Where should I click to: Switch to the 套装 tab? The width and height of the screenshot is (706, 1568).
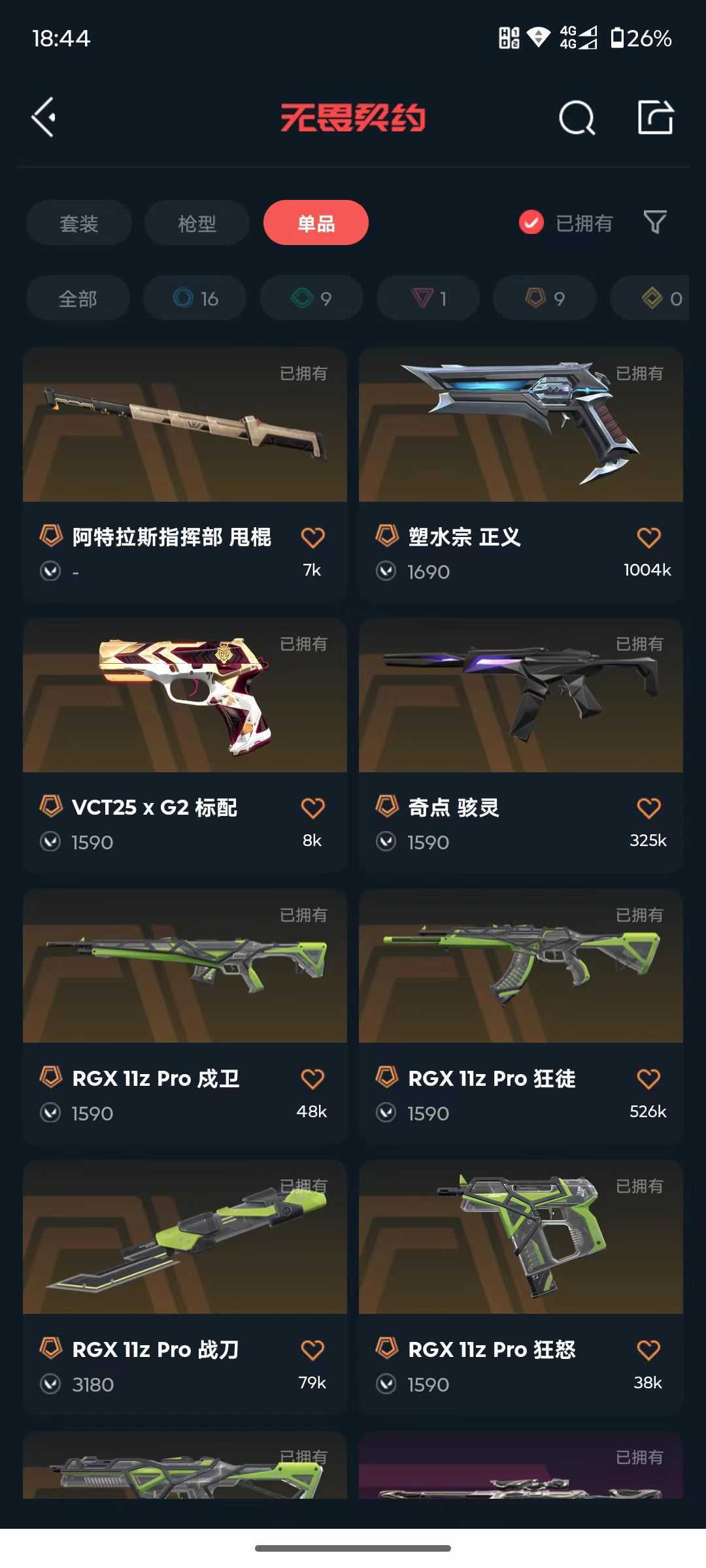point(78,223)
